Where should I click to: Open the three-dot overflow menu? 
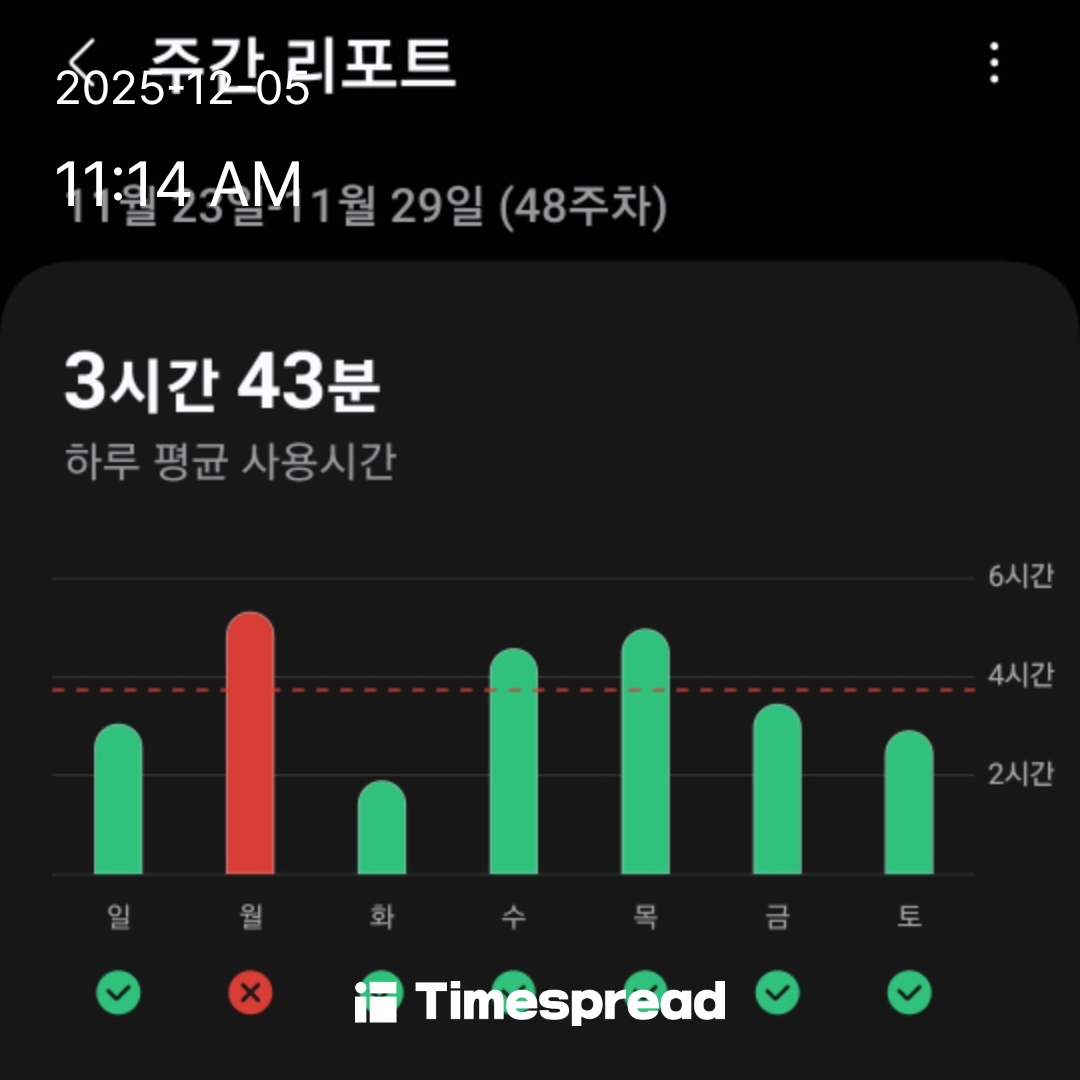pos(993,63)
